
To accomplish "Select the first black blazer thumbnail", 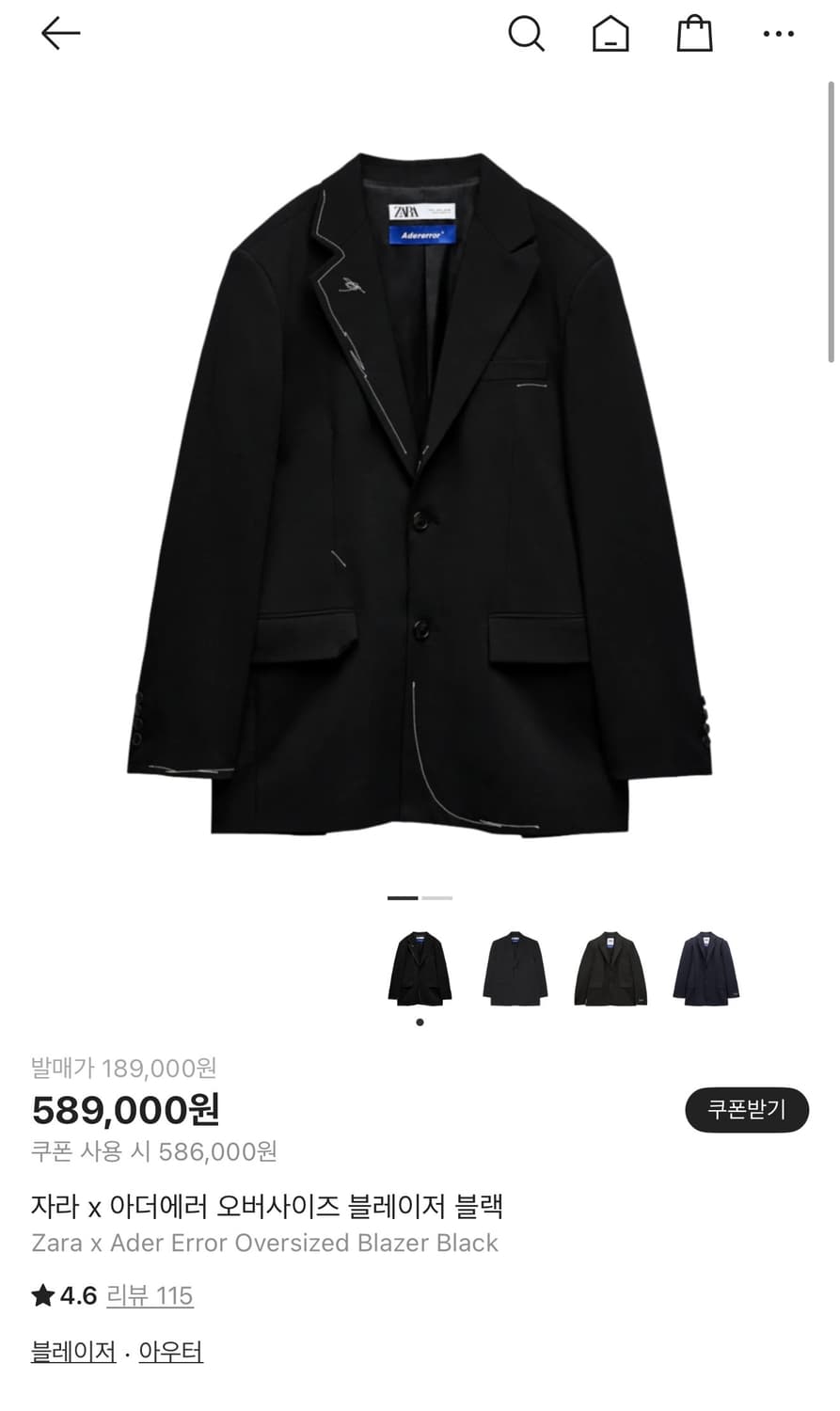I will pos(420,969).
